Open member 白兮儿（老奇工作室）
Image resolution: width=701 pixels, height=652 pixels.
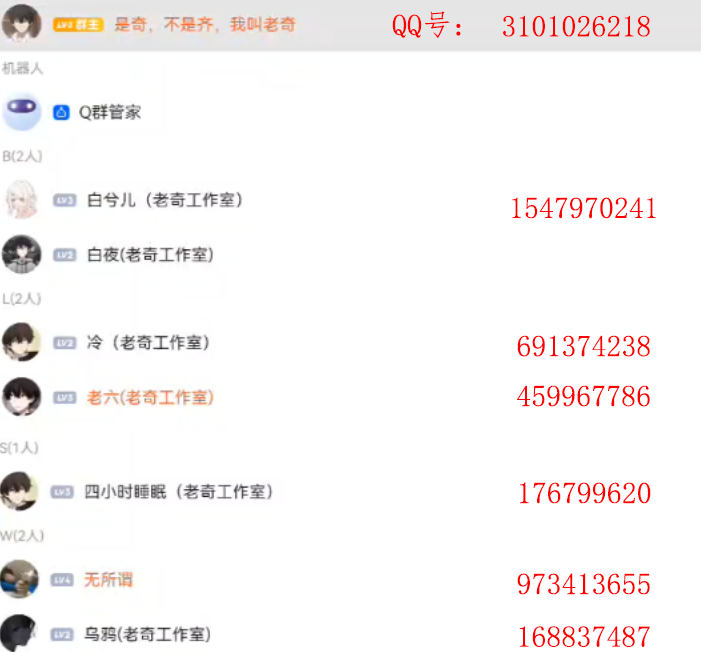click(x=165, y=200)
